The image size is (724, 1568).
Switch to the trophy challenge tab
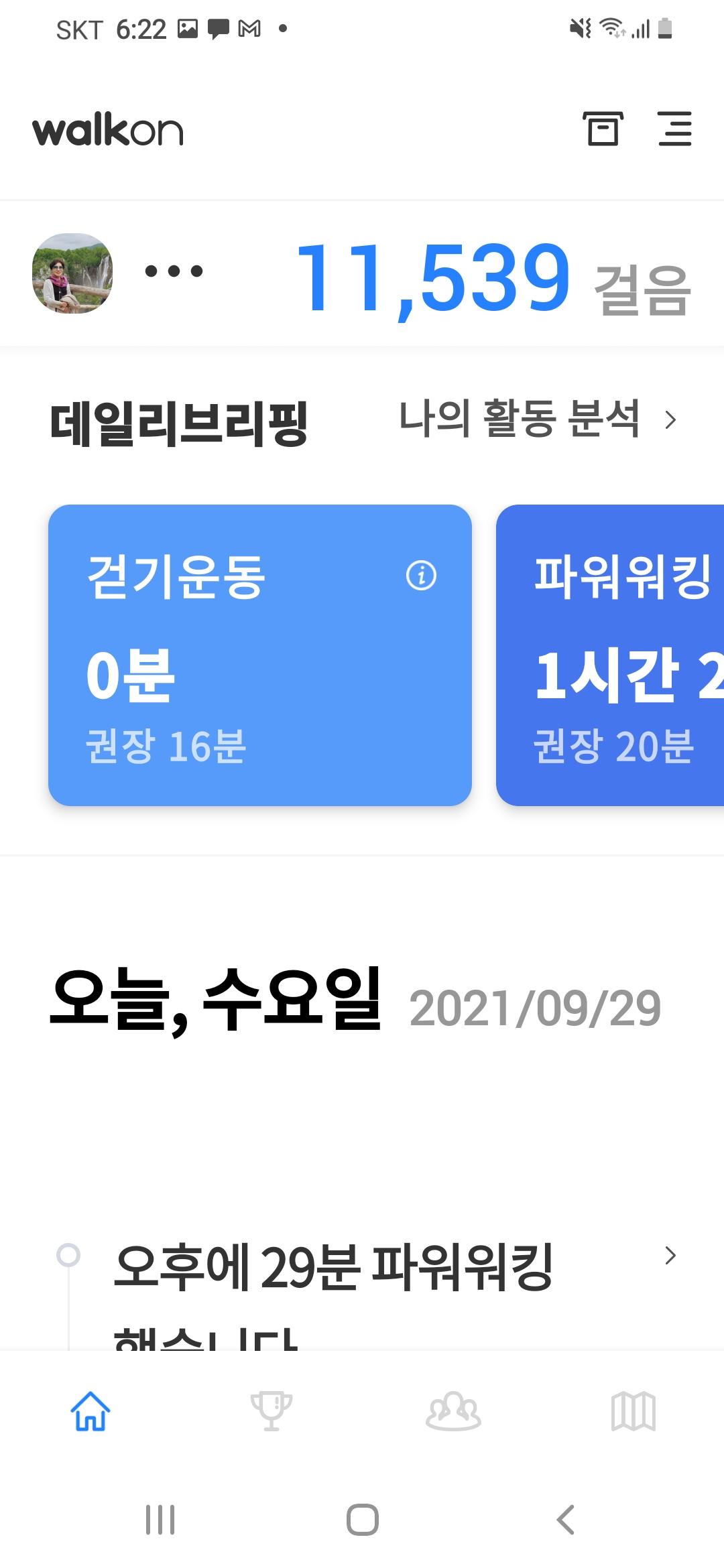tap(271, 1411)
